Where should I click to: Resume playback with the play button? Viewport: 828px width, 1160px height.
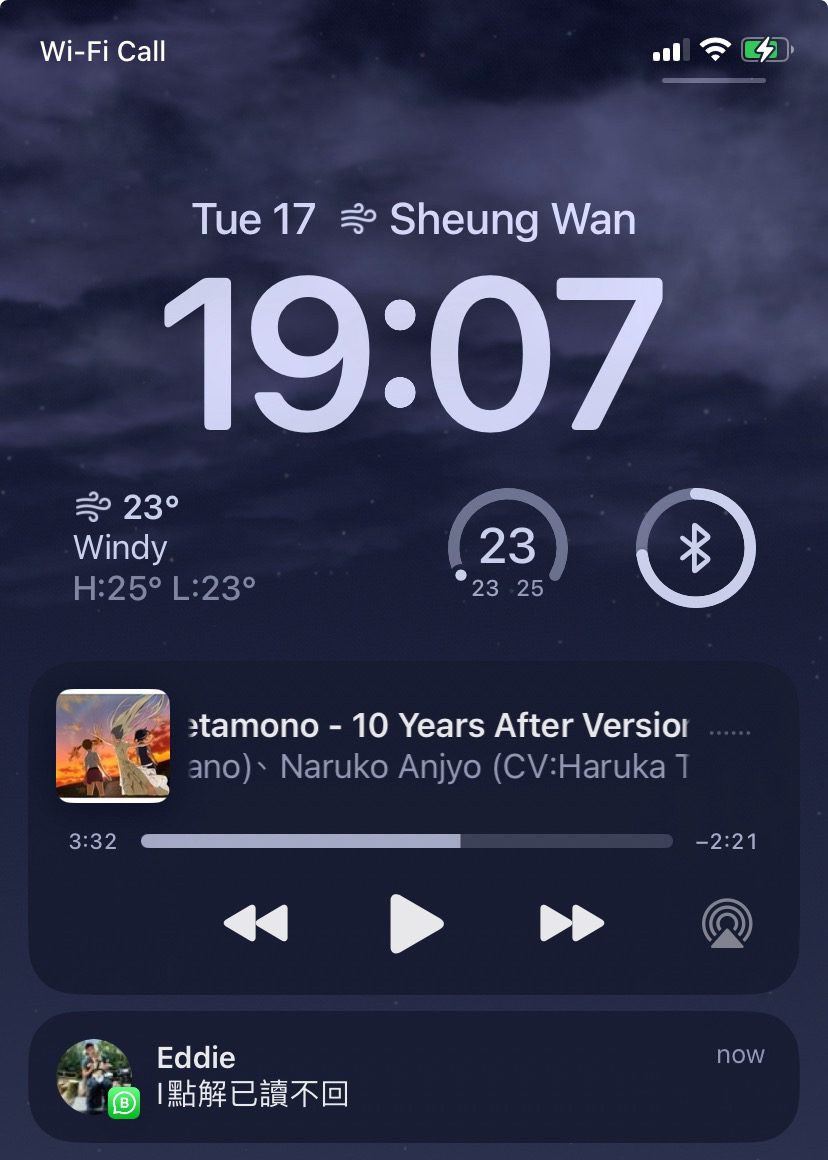(416, 923)
